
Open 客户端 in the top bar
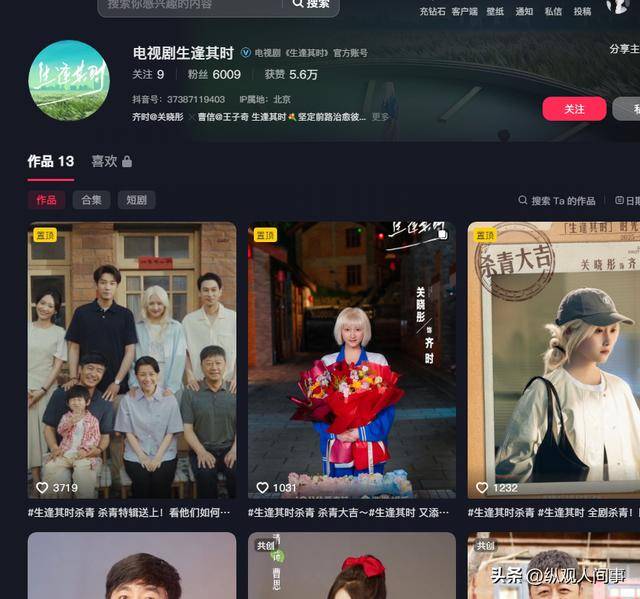coord(464,12)
